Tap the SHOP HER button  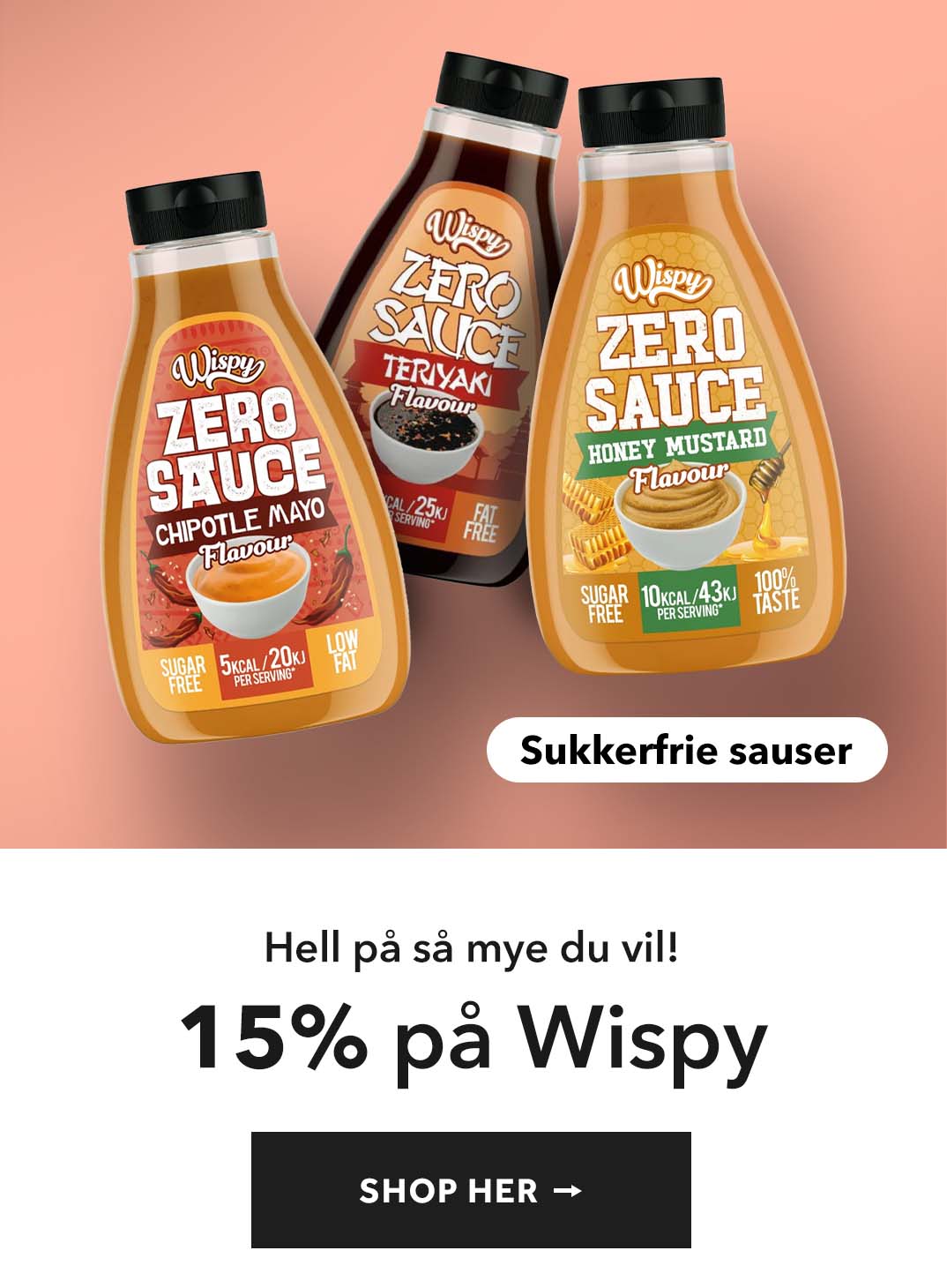[x=471, y=1190]
